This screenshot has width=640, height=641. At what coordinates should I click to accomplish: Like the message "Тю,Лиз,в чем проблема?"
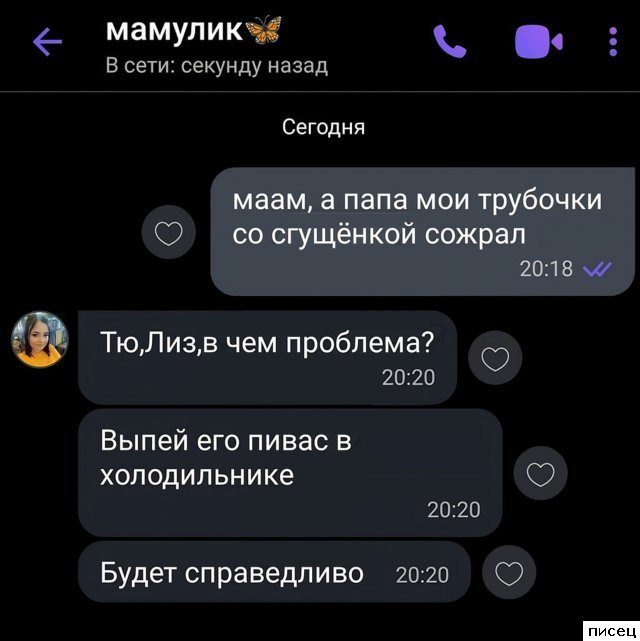(x=496, y=359)
